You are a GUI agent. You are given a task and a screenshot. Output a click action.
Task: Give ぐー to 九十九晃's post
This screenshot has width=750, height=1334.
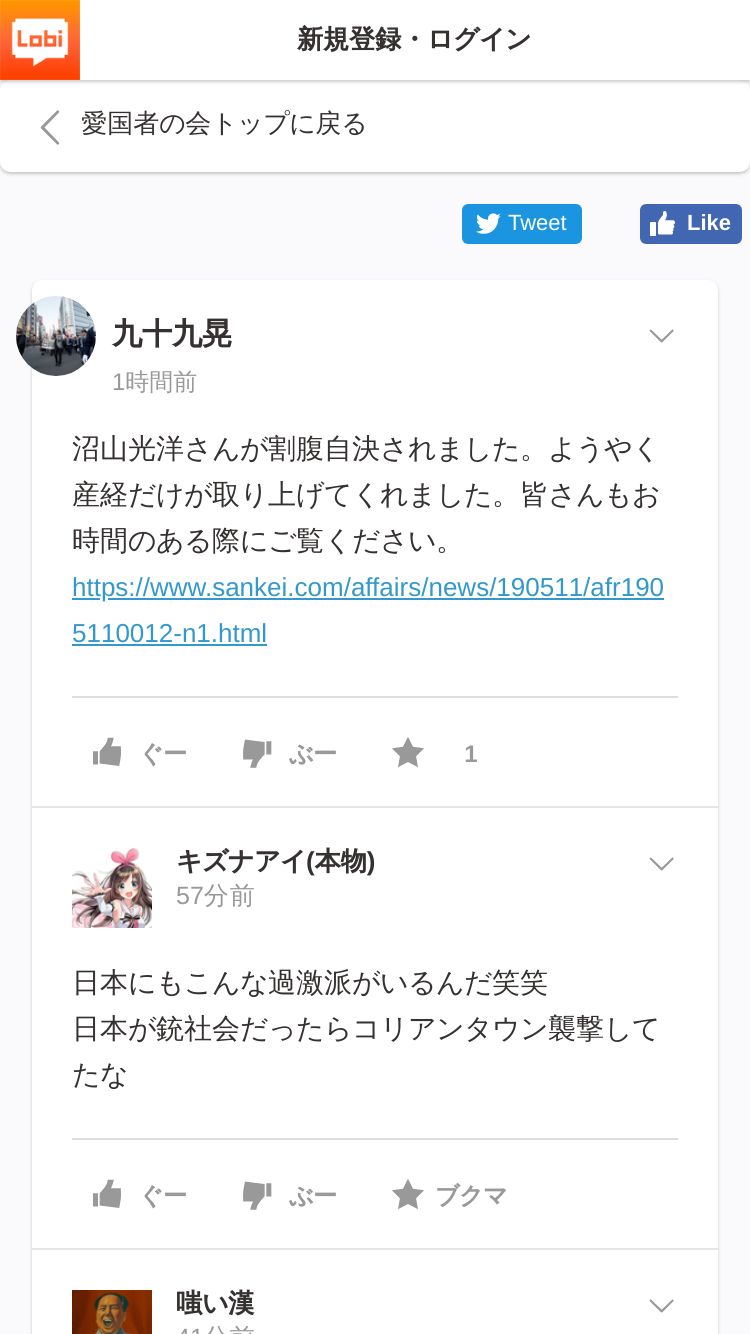coord(140,753)
